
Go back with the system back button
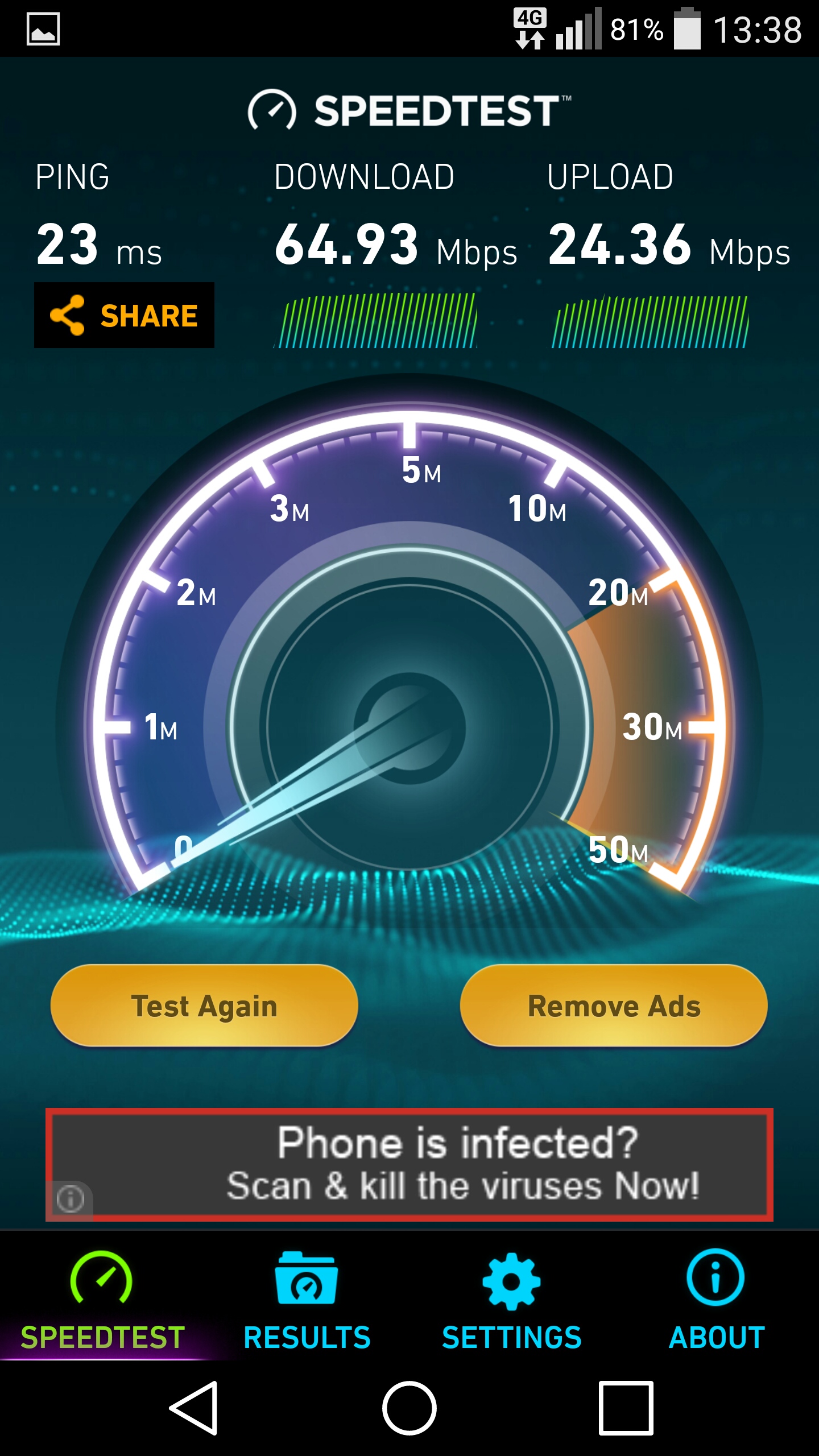[x=194, y=1408]
